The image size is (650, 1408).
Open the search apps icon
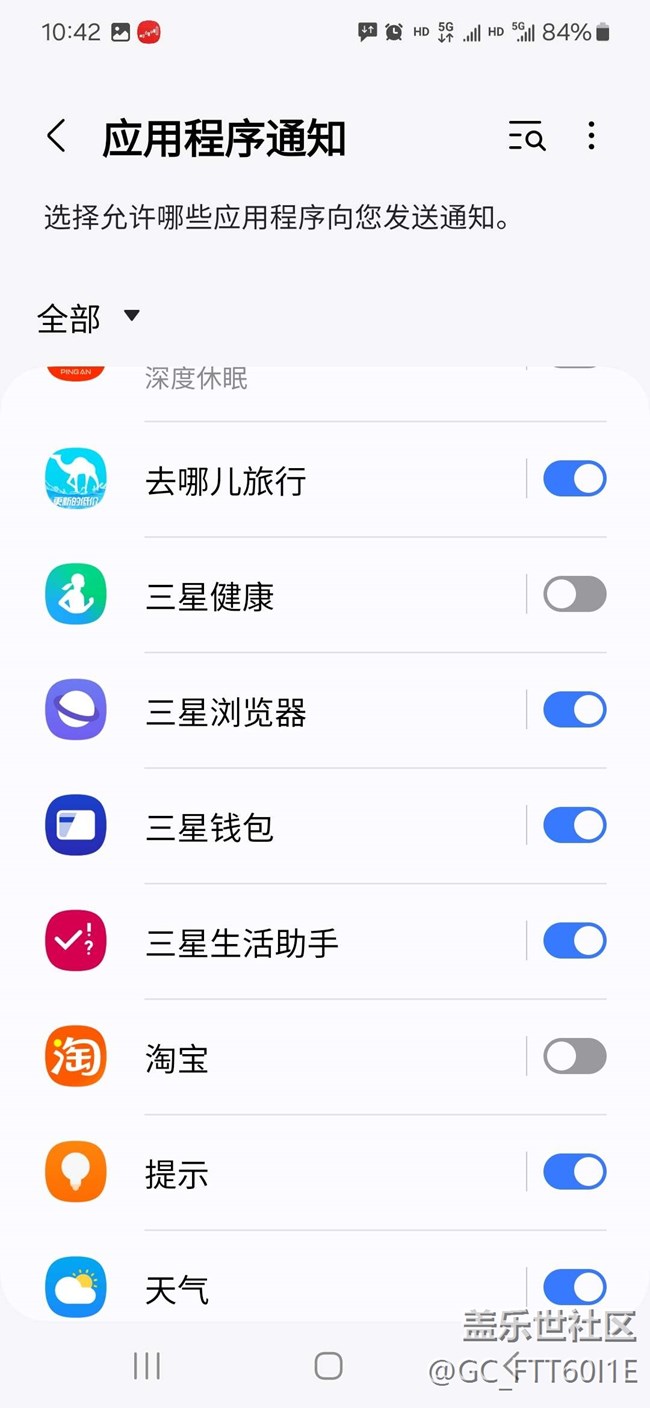(527, 137)
